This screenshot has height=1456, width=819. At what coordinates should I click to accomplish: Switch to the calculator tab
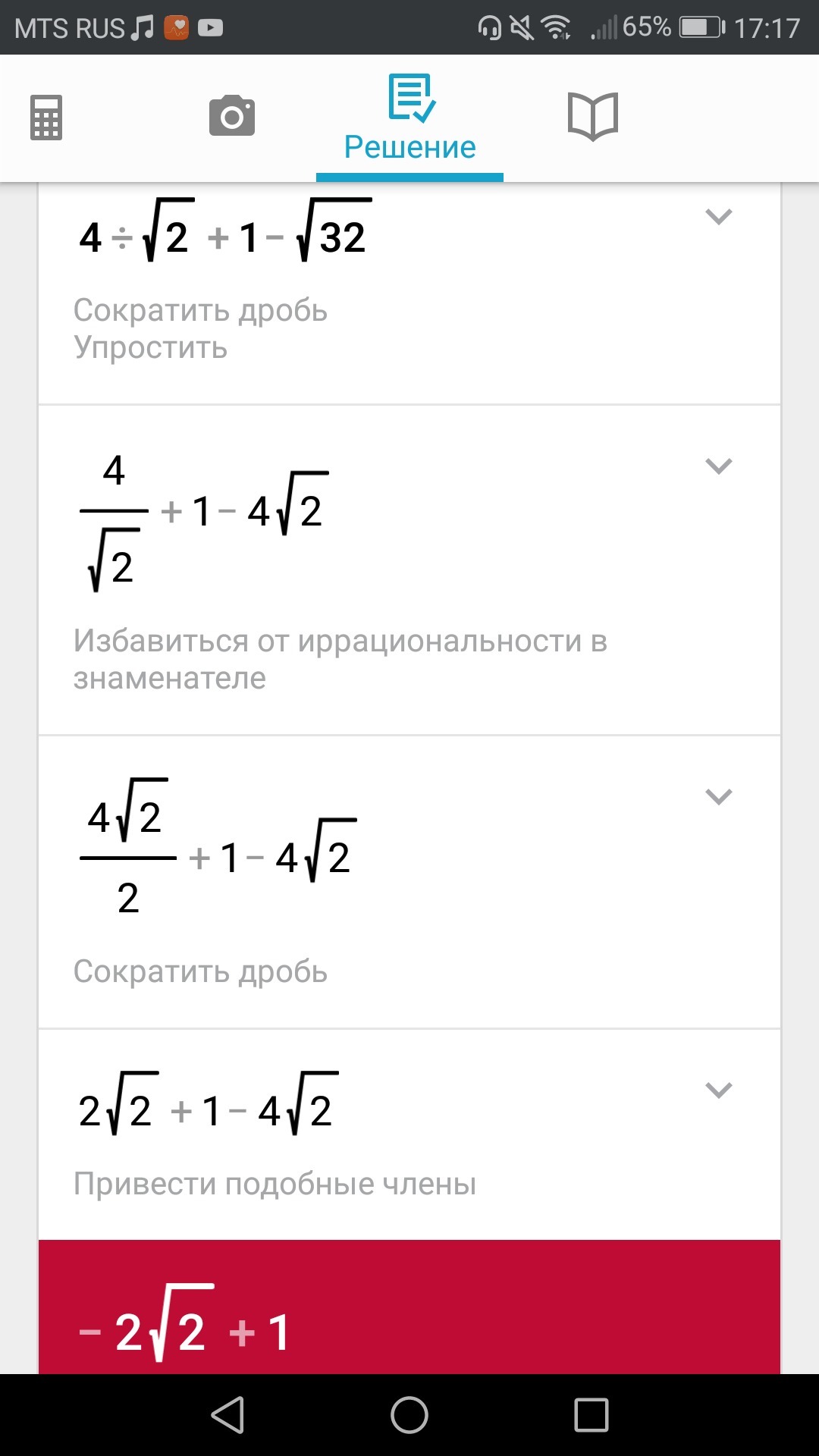tap(46, 118)
